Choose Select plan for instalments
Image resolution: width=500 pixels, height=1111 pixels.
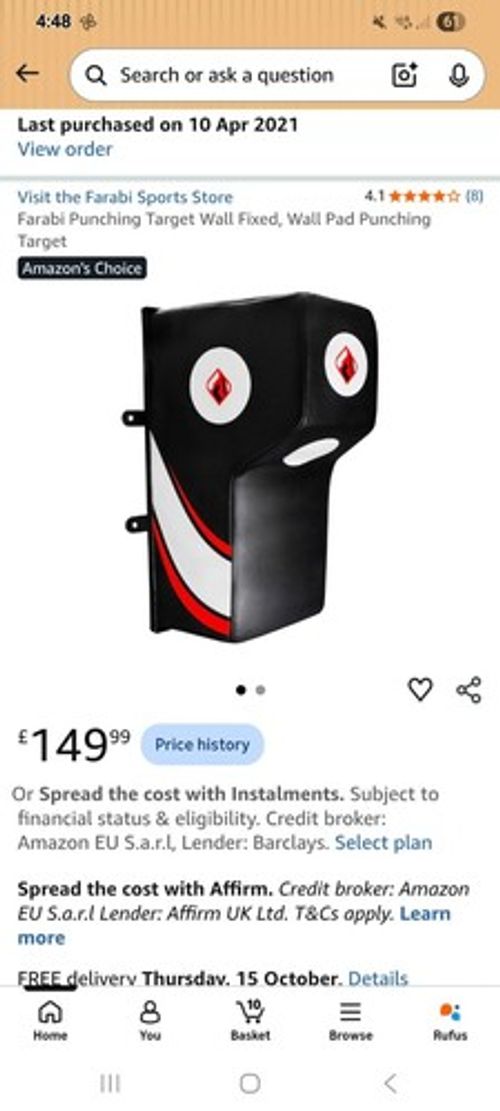click(x=383, y=843)
